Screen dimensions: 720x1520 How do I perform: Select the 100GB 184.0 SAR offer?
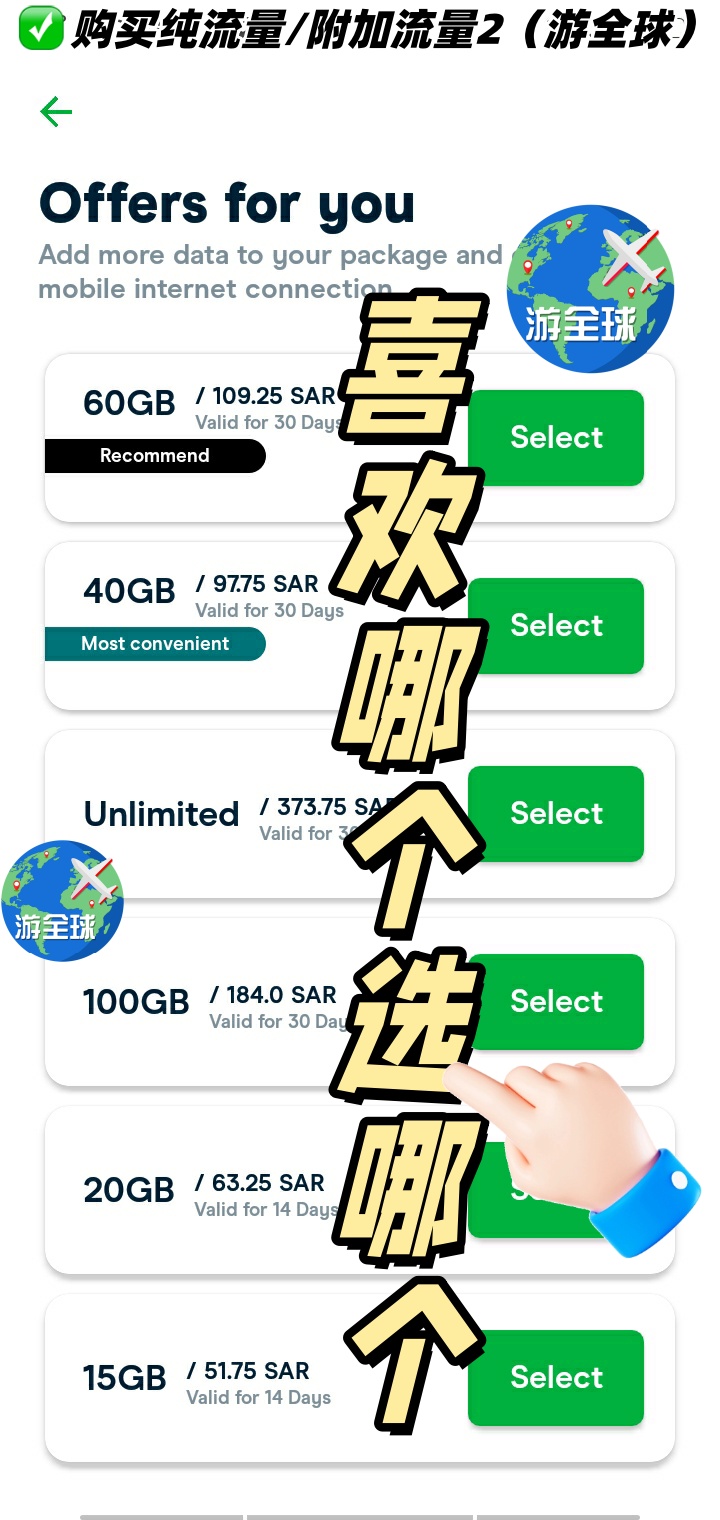tap(556, 1002)
